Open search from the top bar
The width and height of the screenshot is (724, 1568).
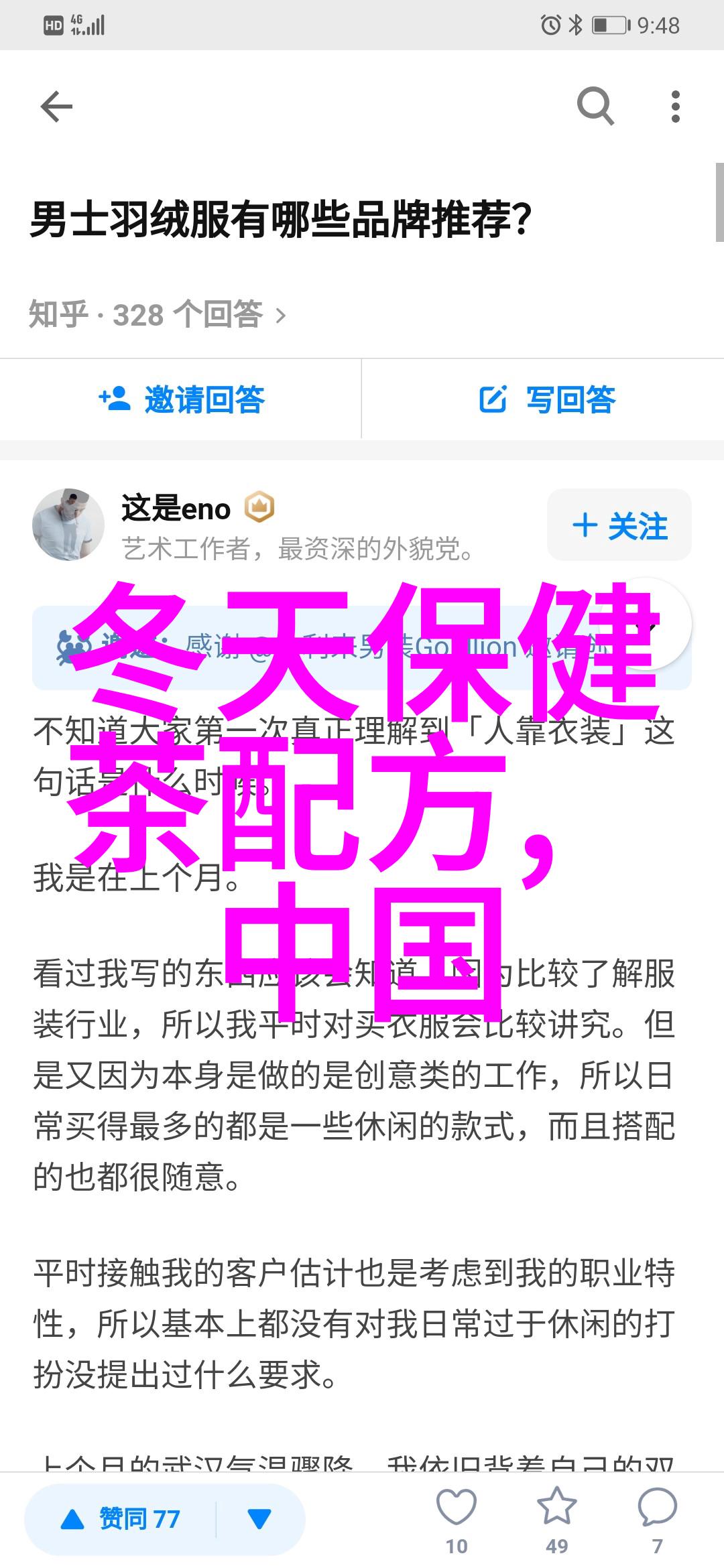(595, 106)
